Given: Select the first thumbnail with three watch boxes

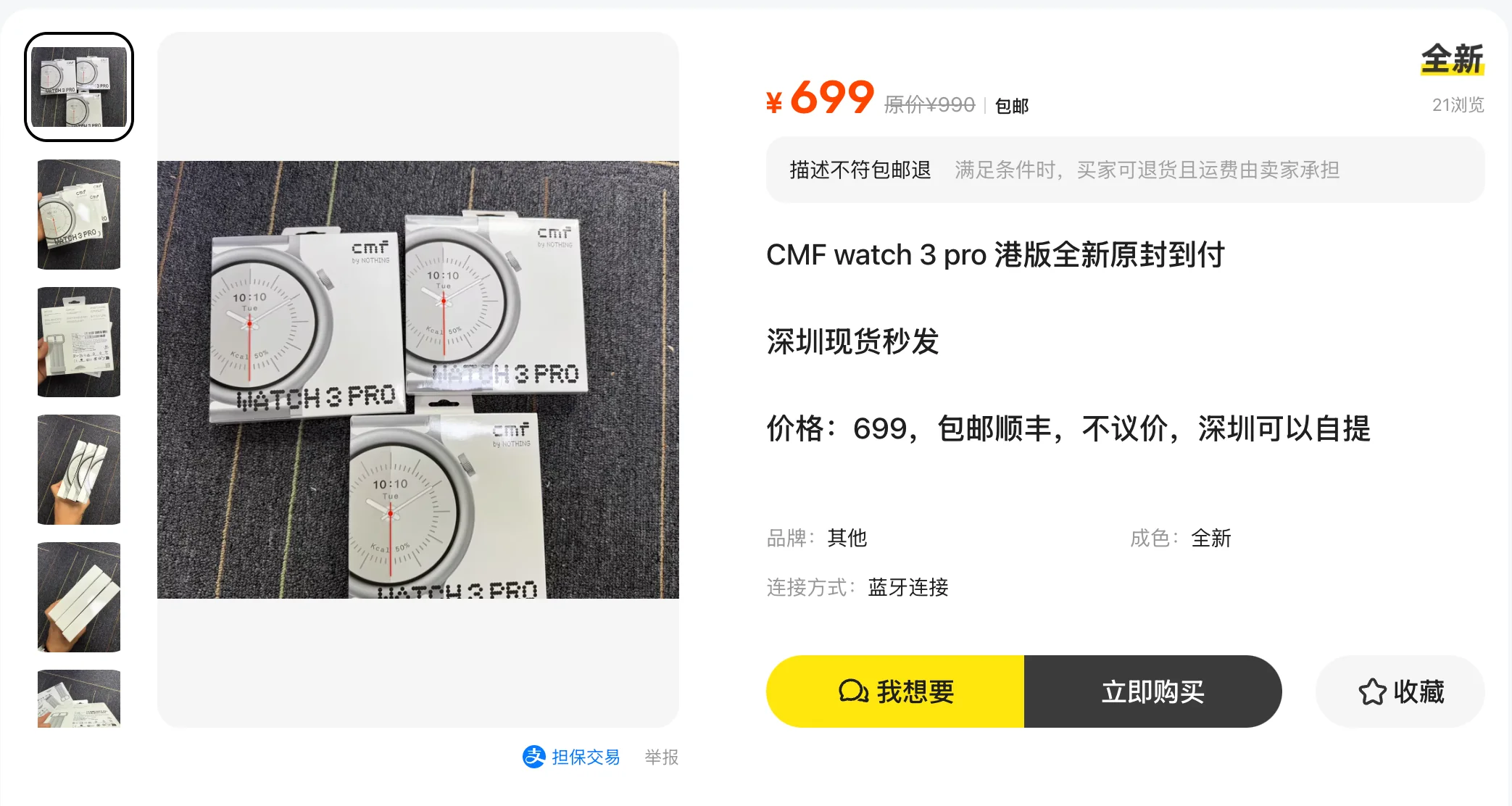Looking at the screenshot, I should tap(79, 87).
